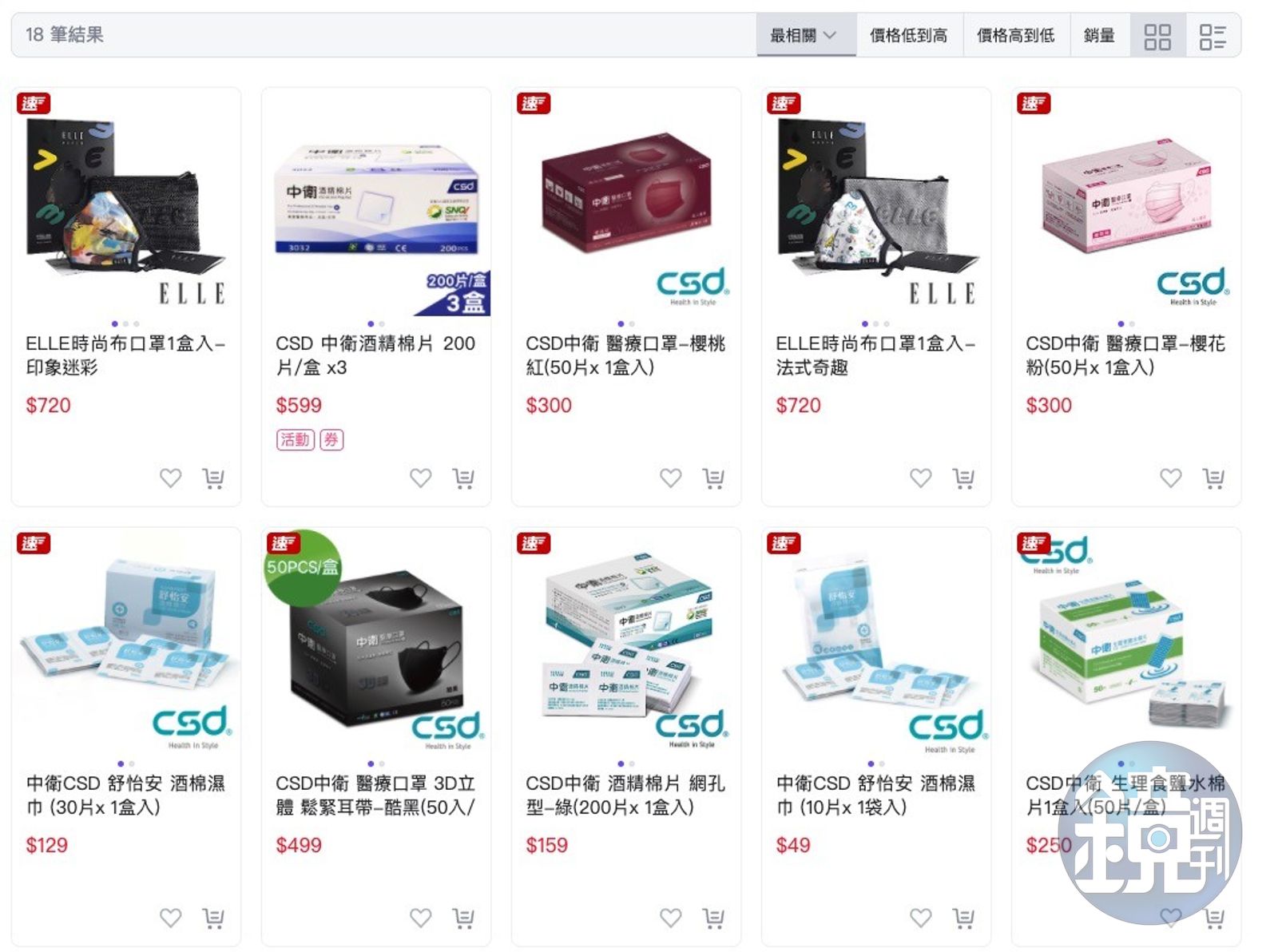This screenshot has width=1278, height=952.
Task: Favorite 舒怡安 酒棉濕巾 10片 item
Action: click(920, 918)
